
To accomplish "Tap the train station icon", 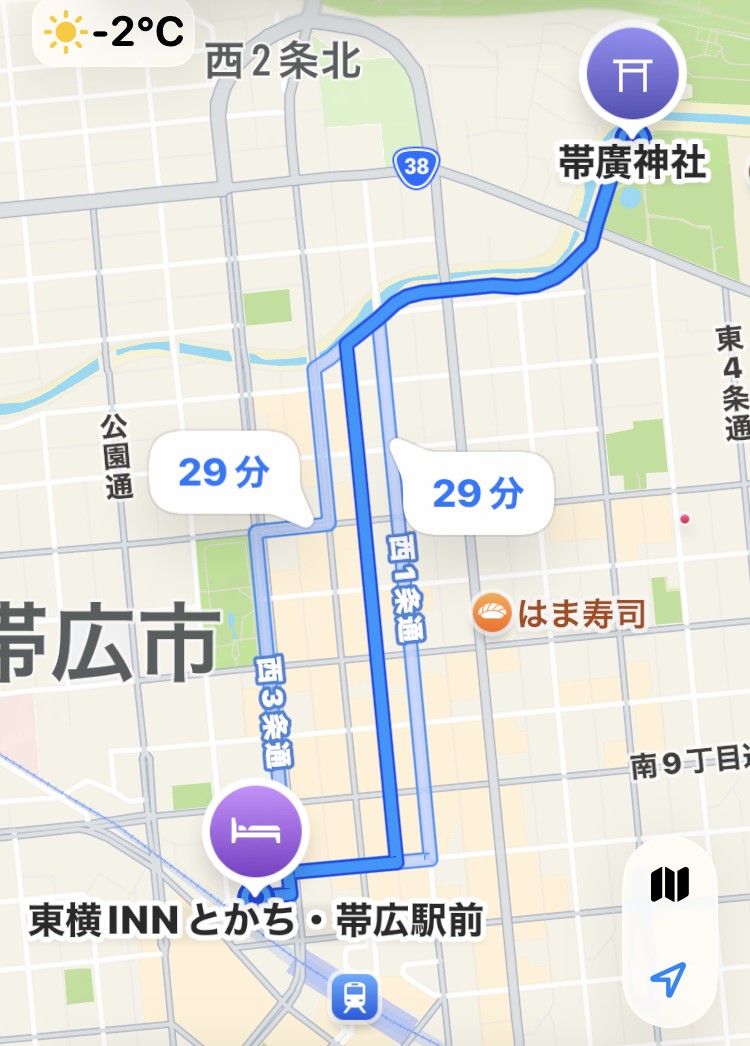I will tap(354, 997).
